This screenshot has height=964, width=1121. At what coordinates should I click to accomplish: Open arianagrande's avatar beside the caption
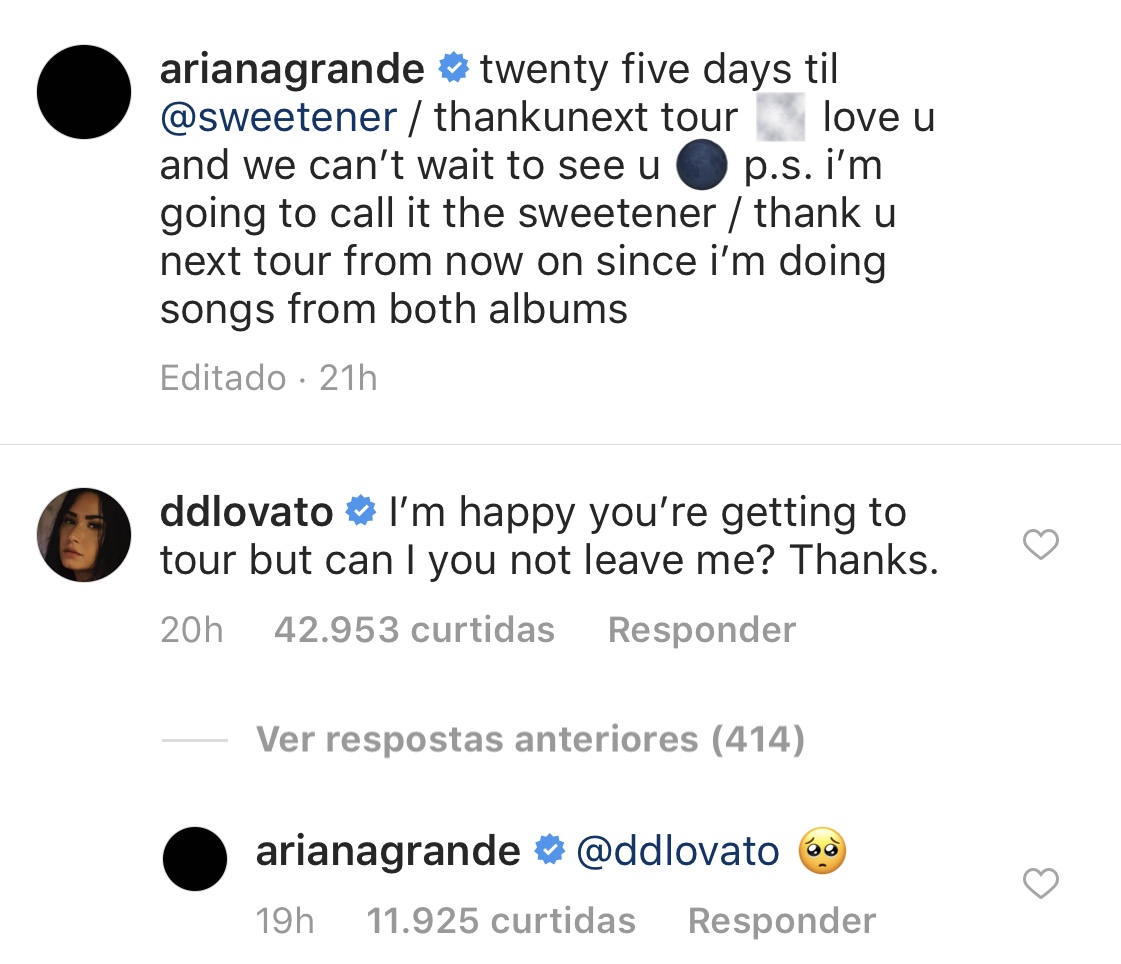coord(84,93)
